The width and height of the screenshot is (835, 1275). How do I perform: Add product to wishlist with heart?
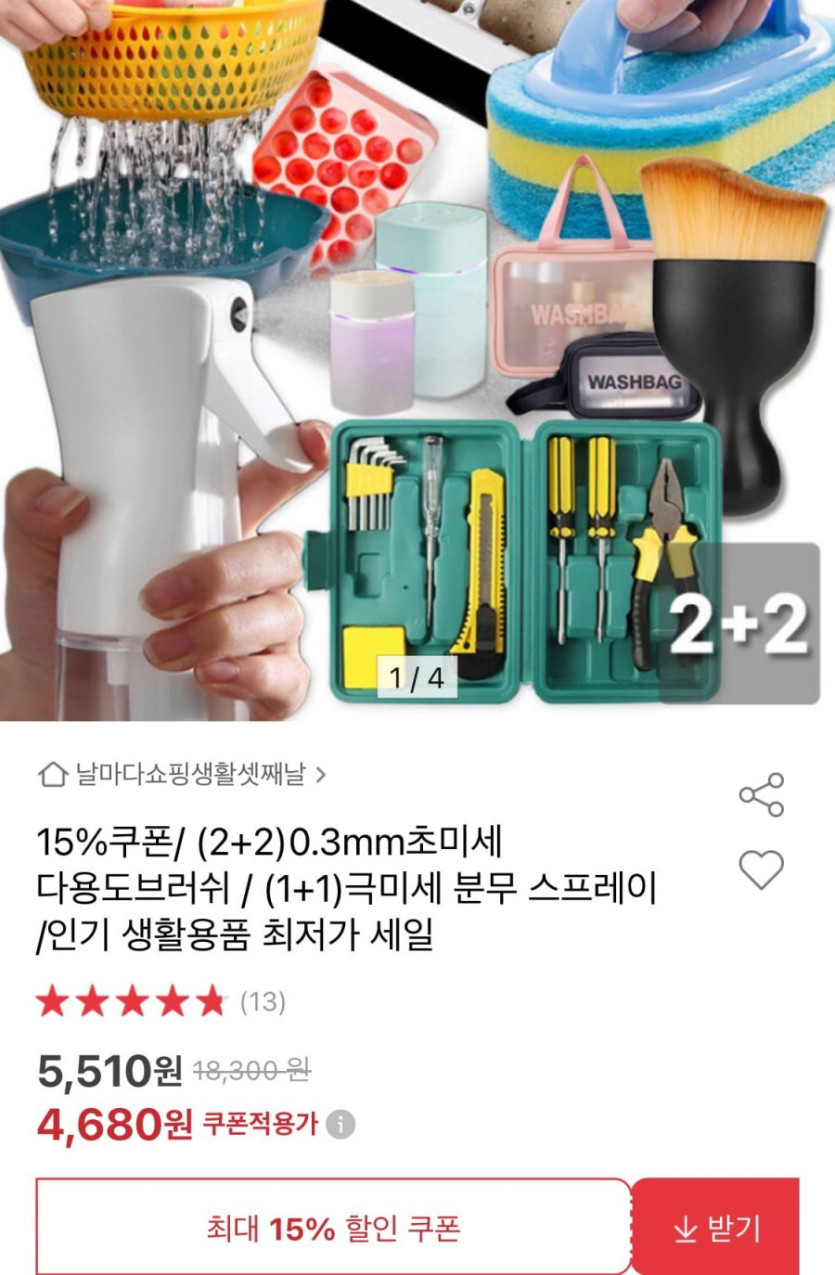click(761, 869)
